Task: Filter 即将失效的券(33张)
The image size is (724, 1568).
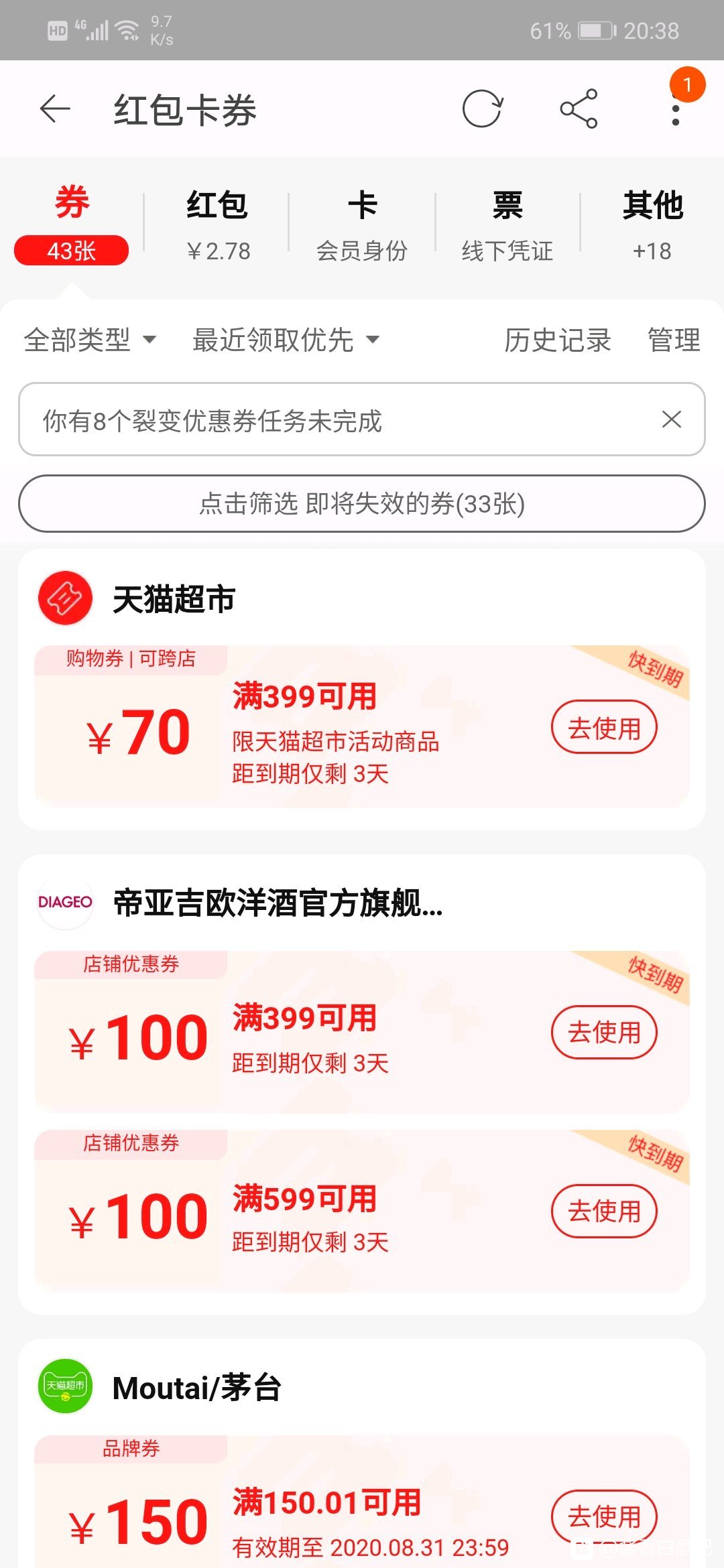Action: [362, 504]
